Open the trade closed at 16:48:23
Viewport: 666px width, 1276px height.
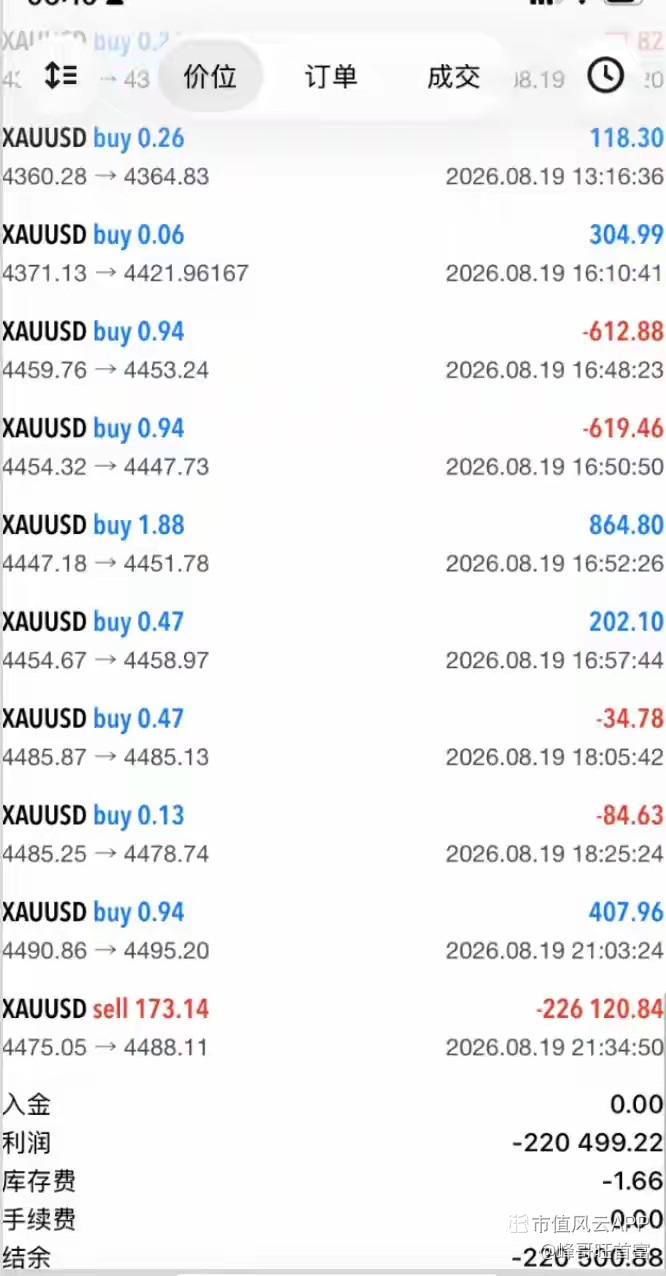coord(333,351)
